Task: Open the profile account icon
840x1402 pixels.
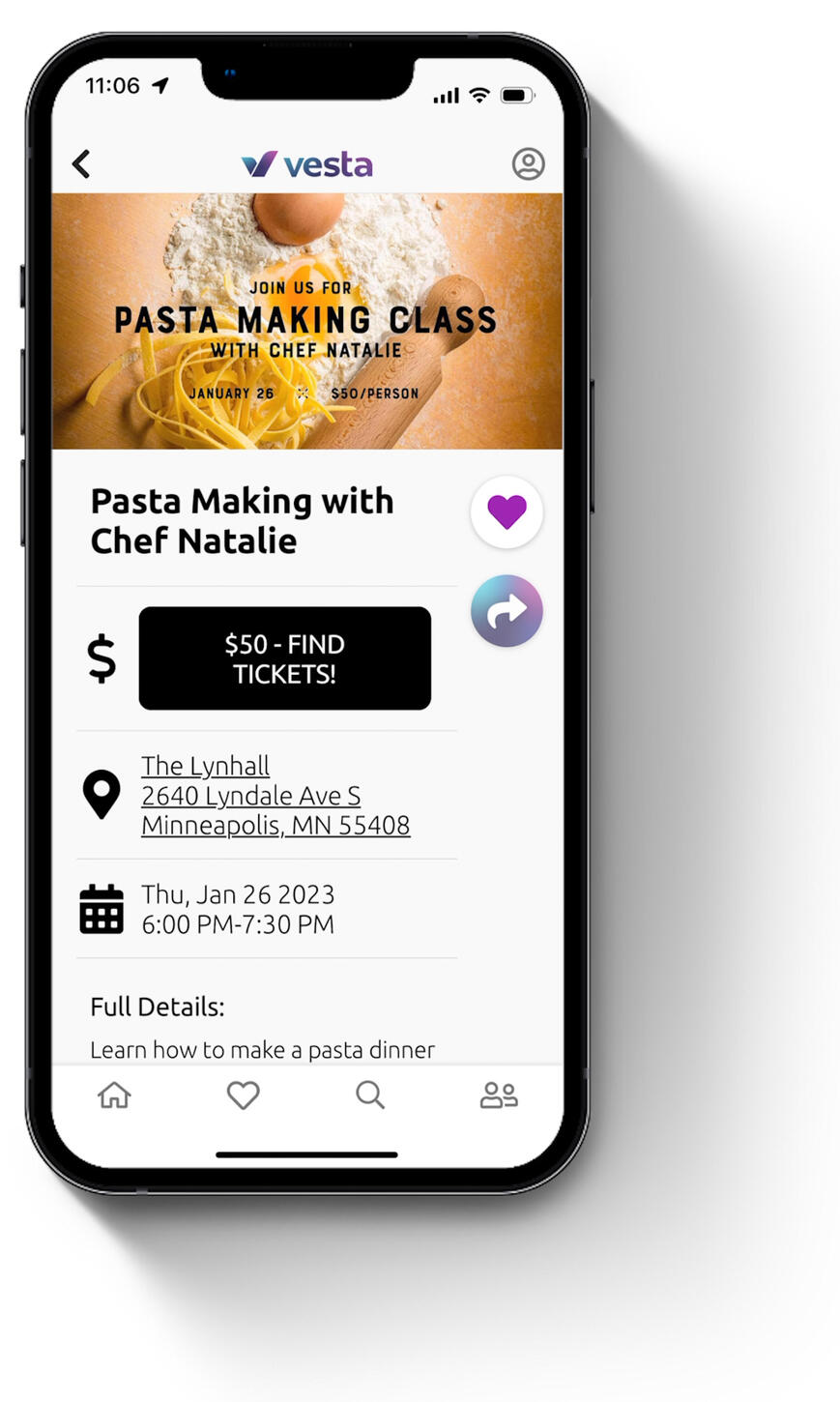Action: tap(528, 164)
